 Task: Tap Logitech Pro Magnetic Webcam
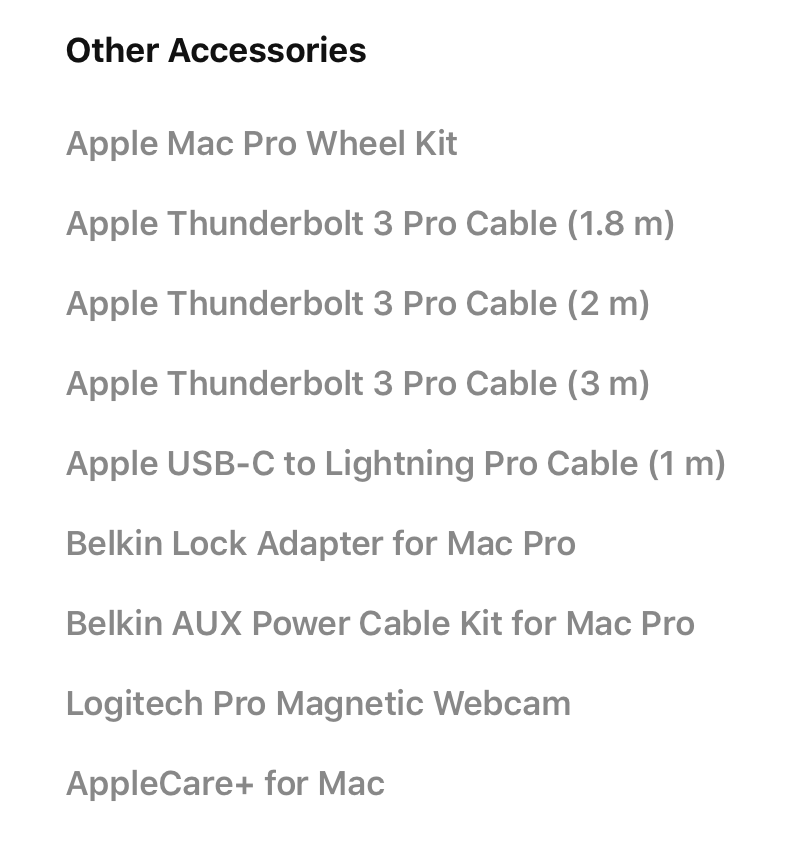[x=318, y=704]
